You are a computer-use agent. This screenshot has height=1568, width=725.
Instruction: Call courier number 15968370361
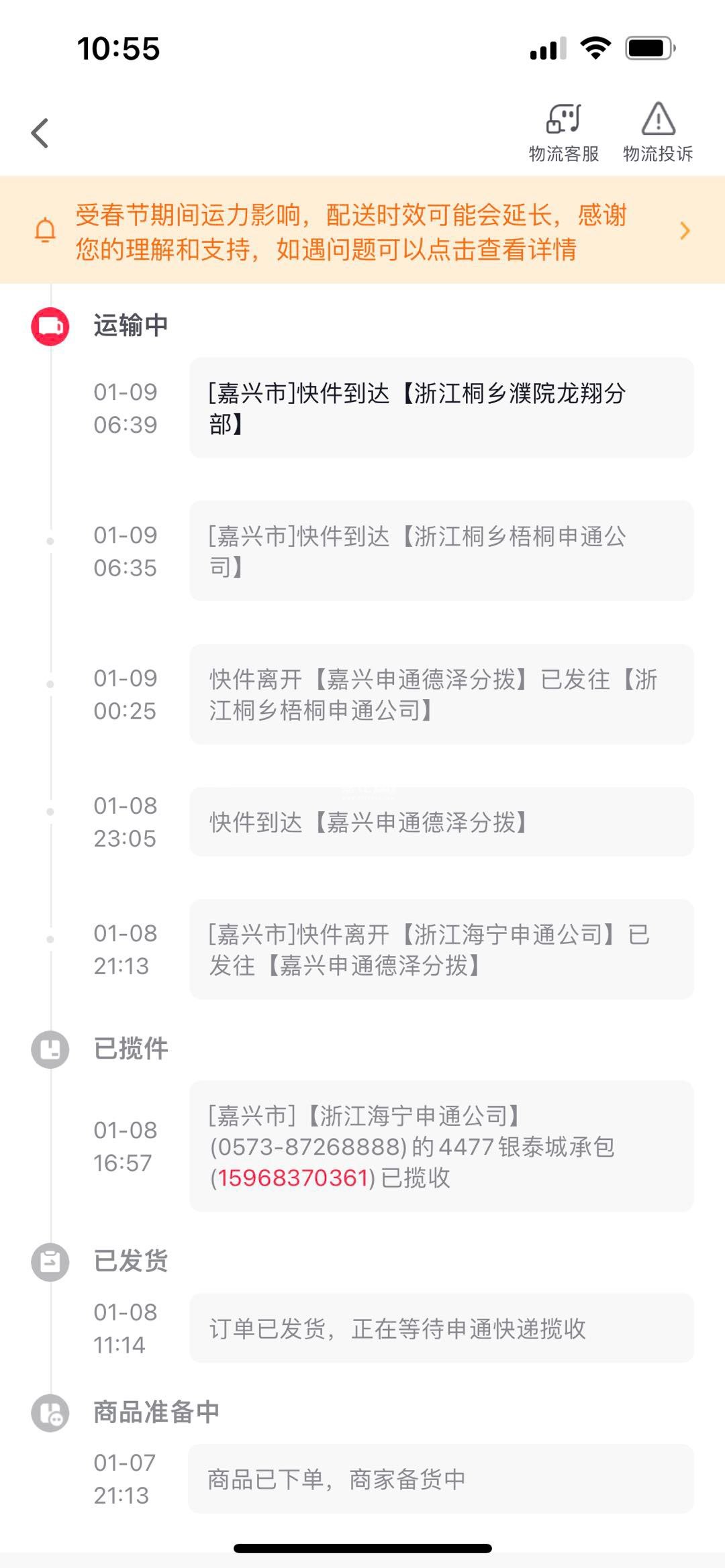click(x=293, y=1178)
